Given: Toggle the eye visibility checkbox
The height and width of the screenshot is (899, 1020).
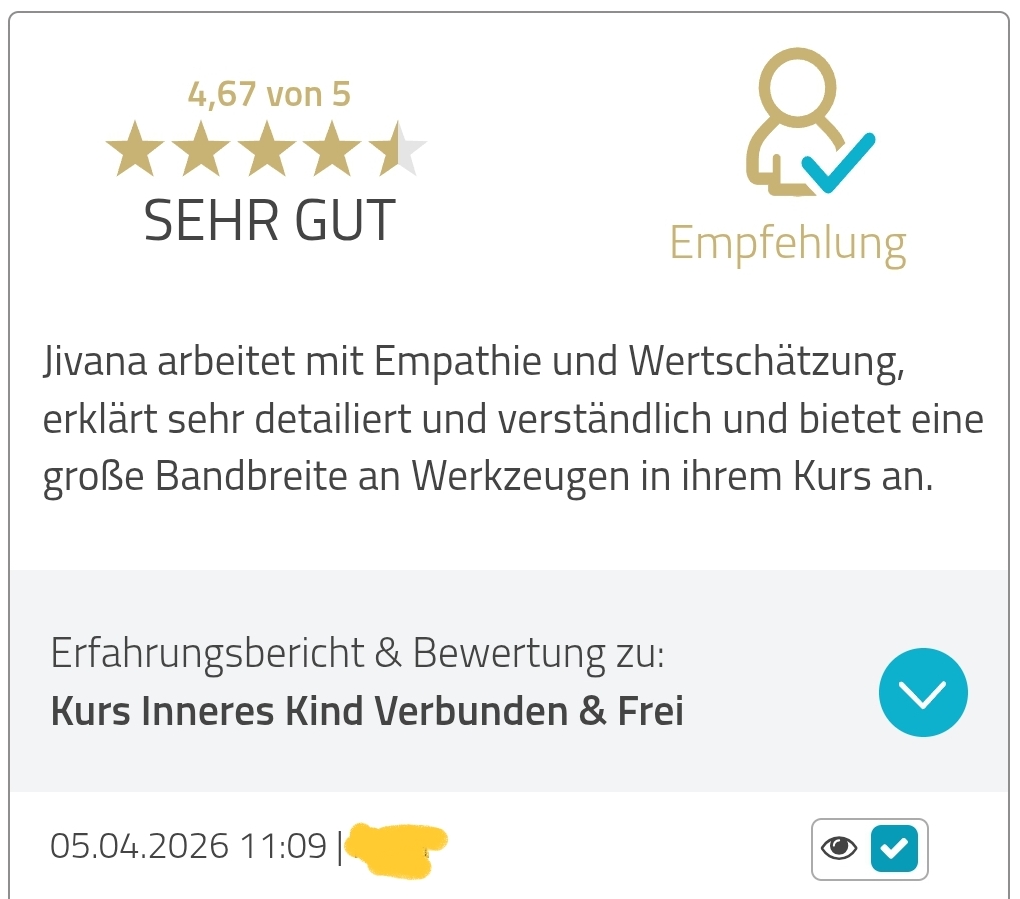Looking at the screenshot, I should 893,849.
